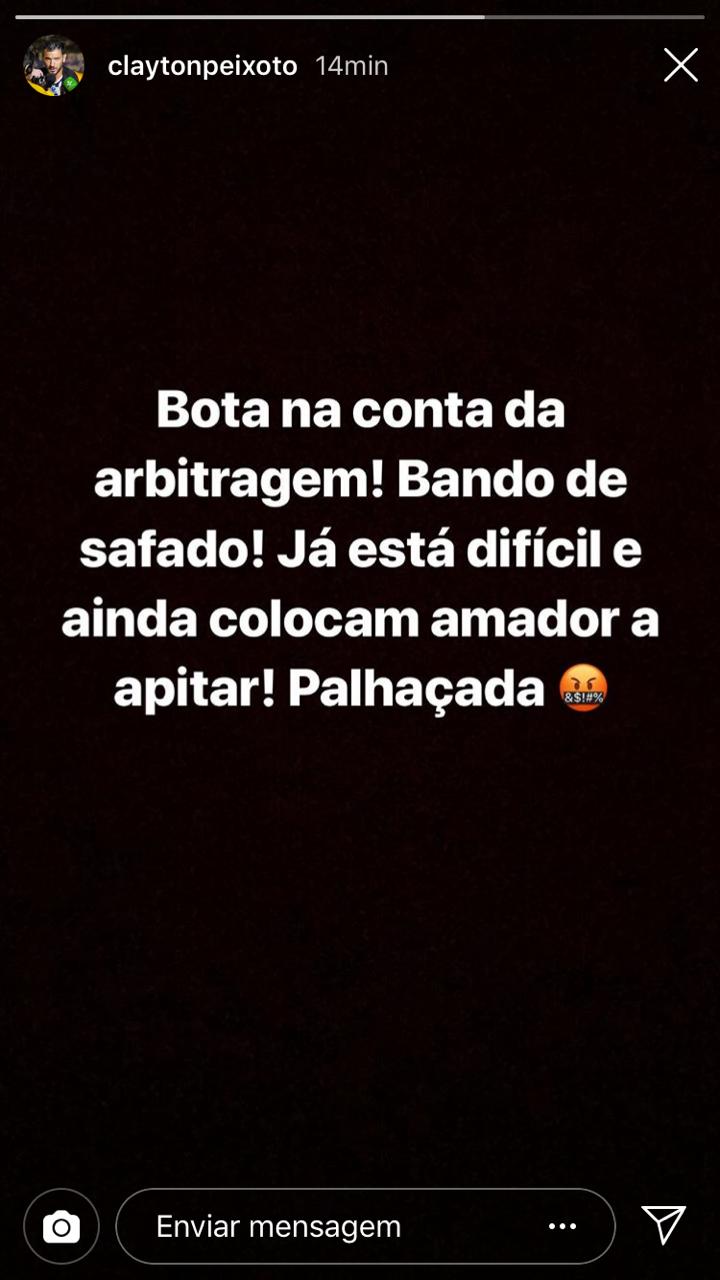Screen dimensions: 720x1280
Task: Close the story viewer
Action: tap(681, 66)
